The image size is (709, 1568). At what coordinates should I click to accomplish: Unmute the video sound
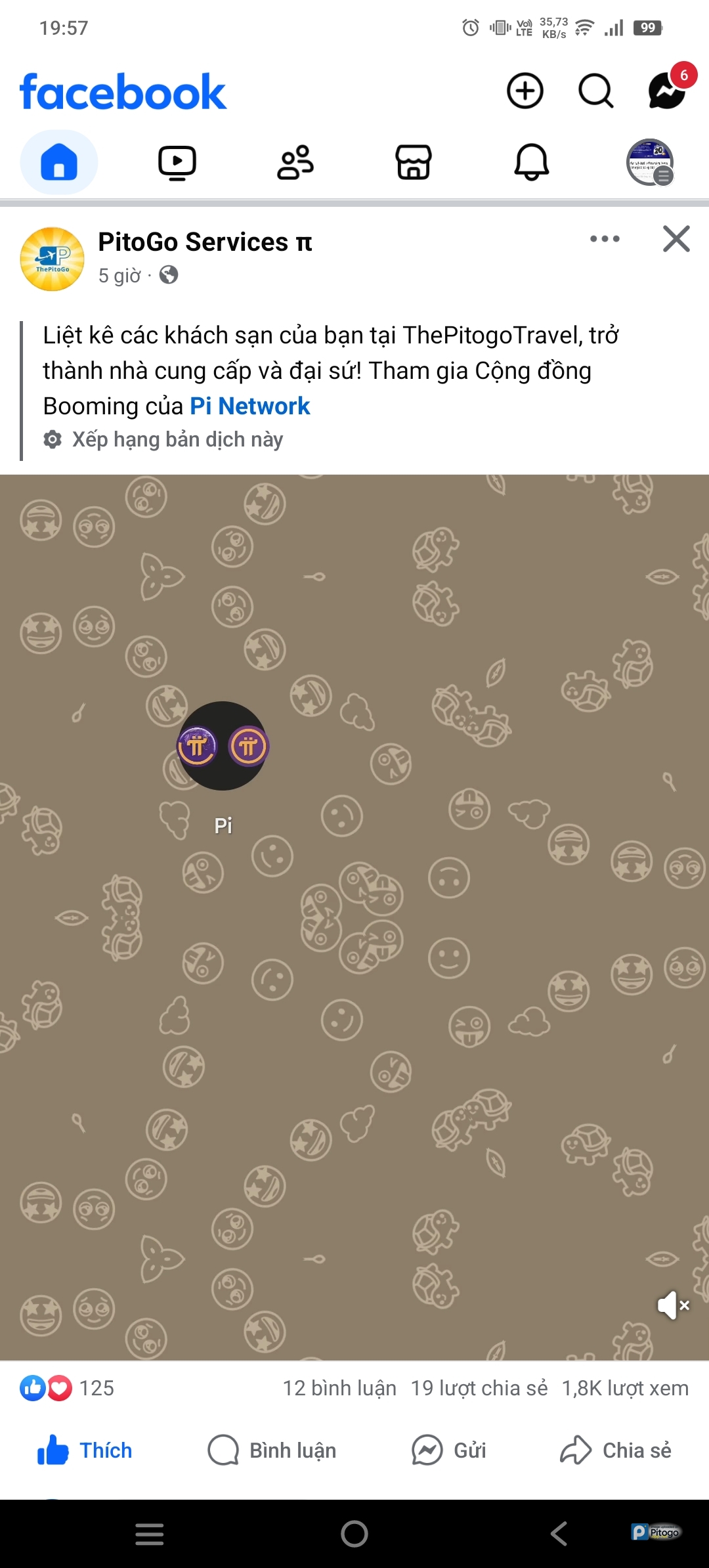pos(674,1305)
